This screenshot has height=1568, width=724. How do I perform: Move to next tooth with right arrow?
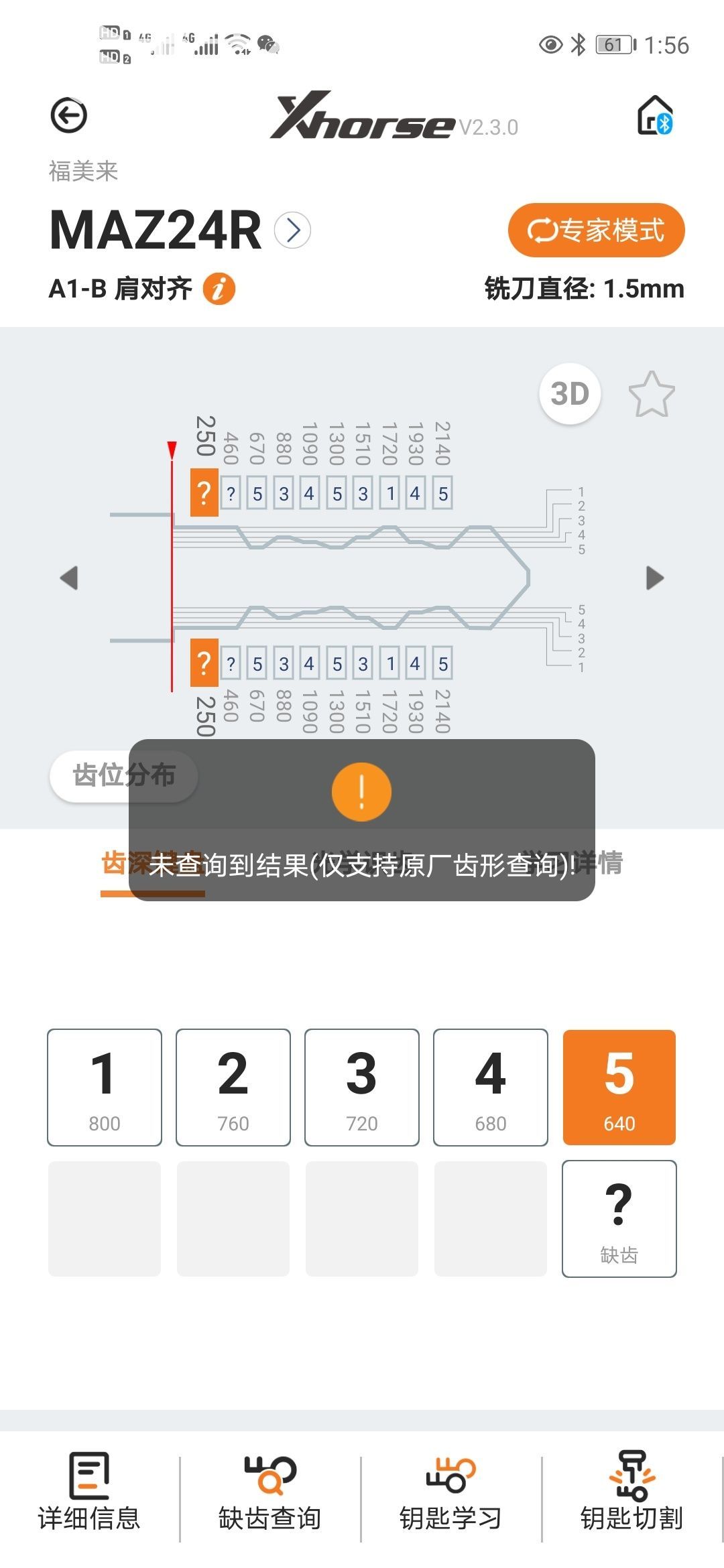click(x=654, y=578)
